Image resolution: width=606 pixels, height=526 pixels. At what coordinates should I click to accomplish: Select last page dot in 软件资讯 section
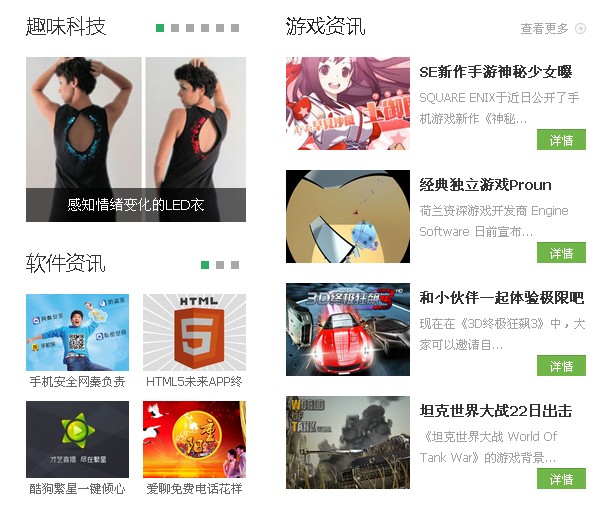tap(234, 265)
